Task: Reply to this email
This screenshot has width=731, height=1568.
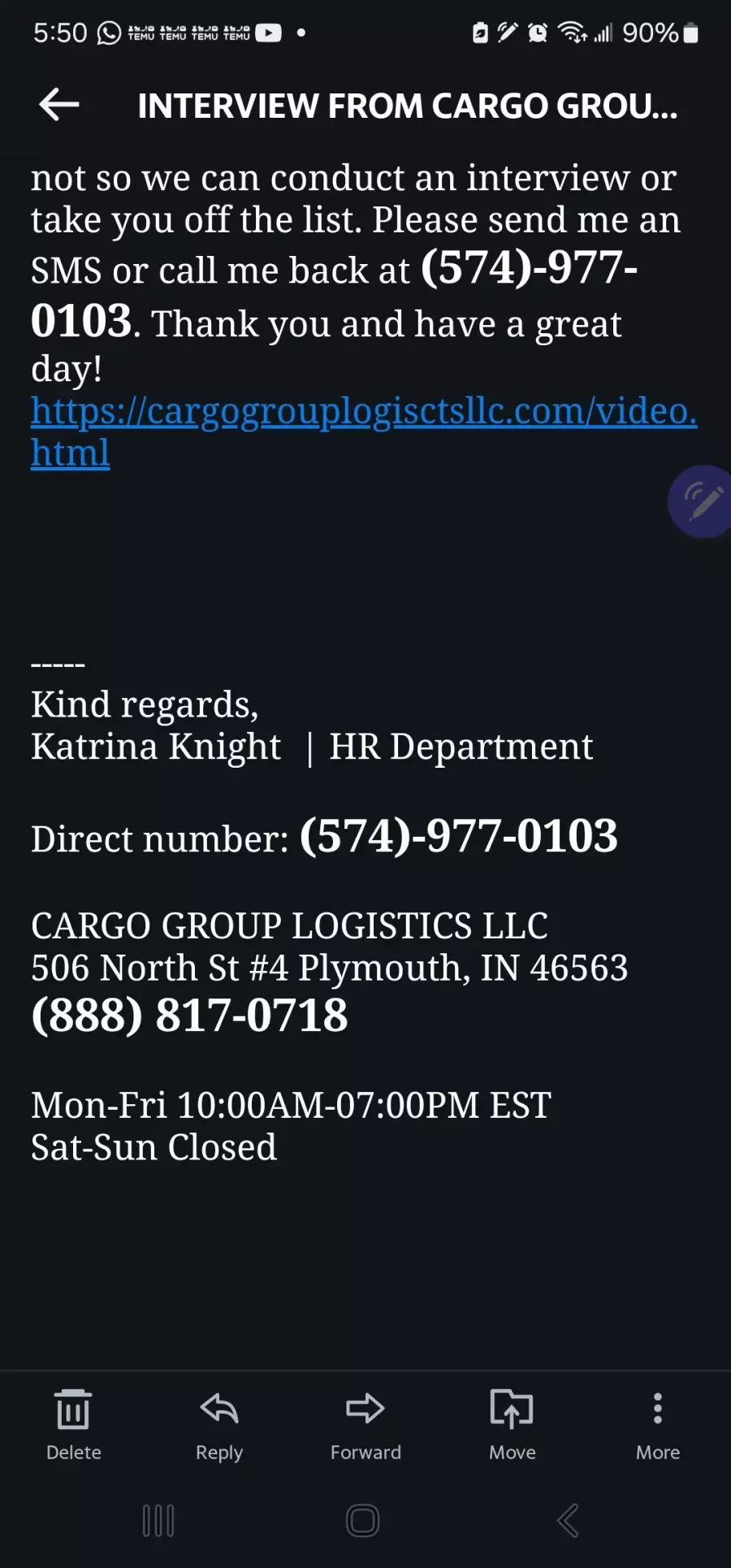Action: (219, 1425)
